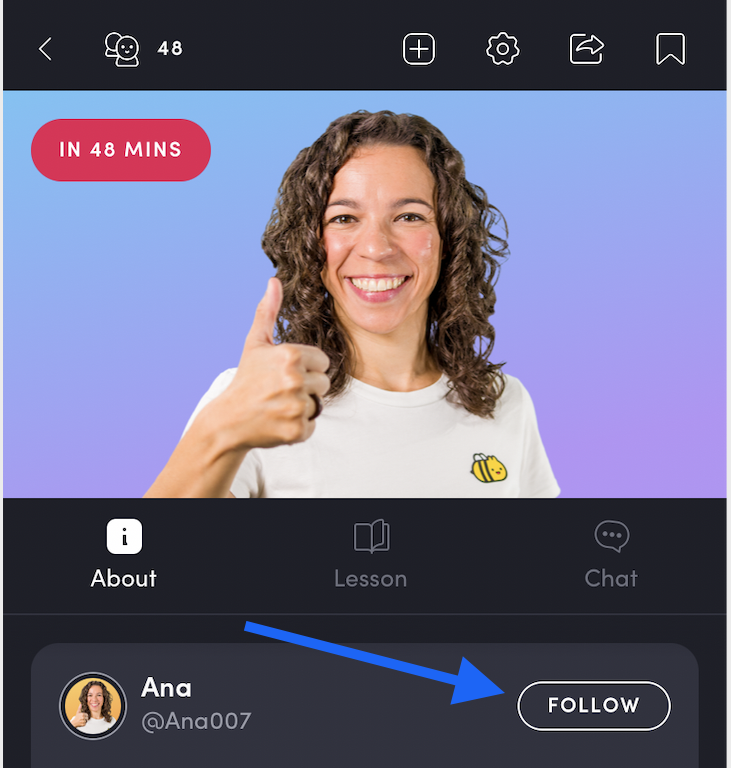Share this class
Image resolution: width=731 pixels, height=768 pixels.
click(587, 49)
